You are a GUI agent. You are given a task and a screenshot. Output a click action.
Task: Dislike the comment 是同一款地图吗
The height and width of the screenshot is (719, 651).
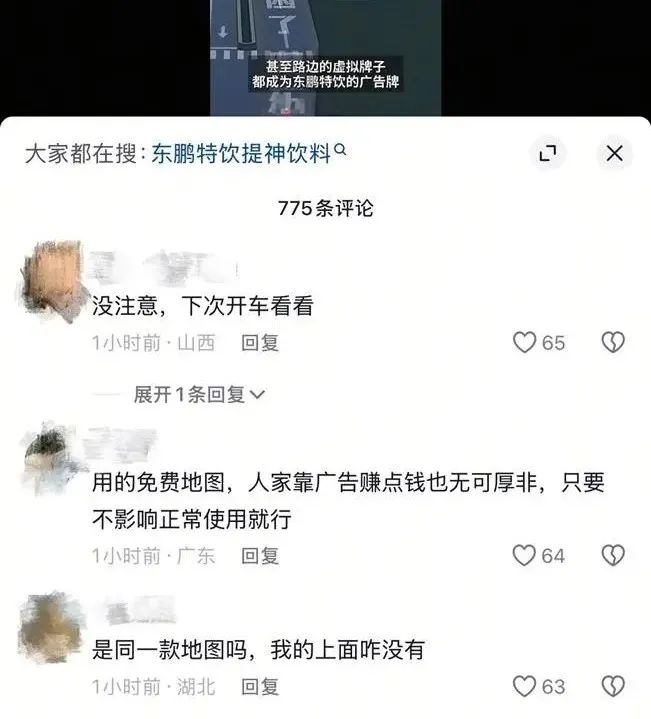[x=612, y=687]
